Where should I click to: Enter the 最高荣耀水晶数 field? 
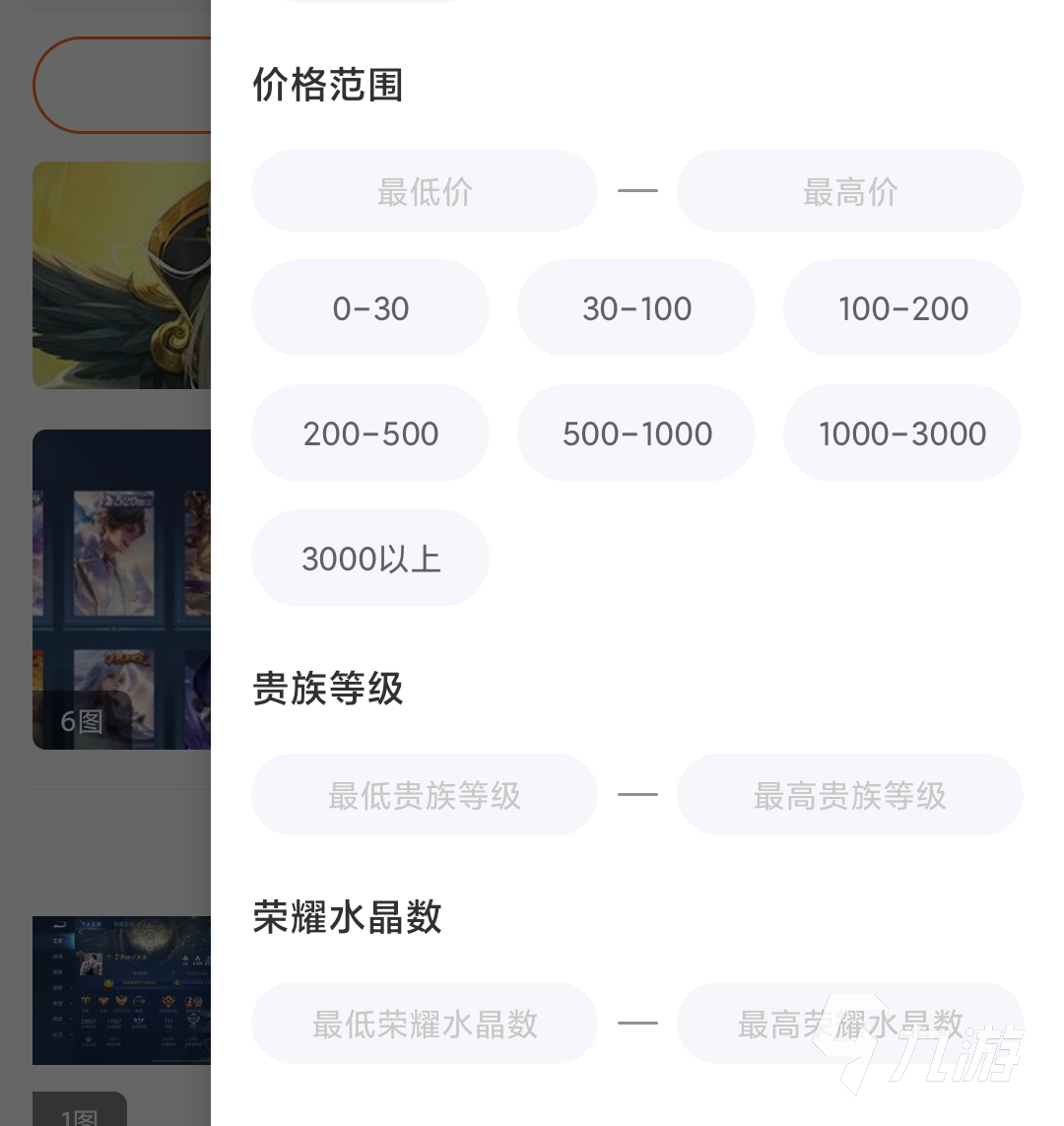(849, 1024)
